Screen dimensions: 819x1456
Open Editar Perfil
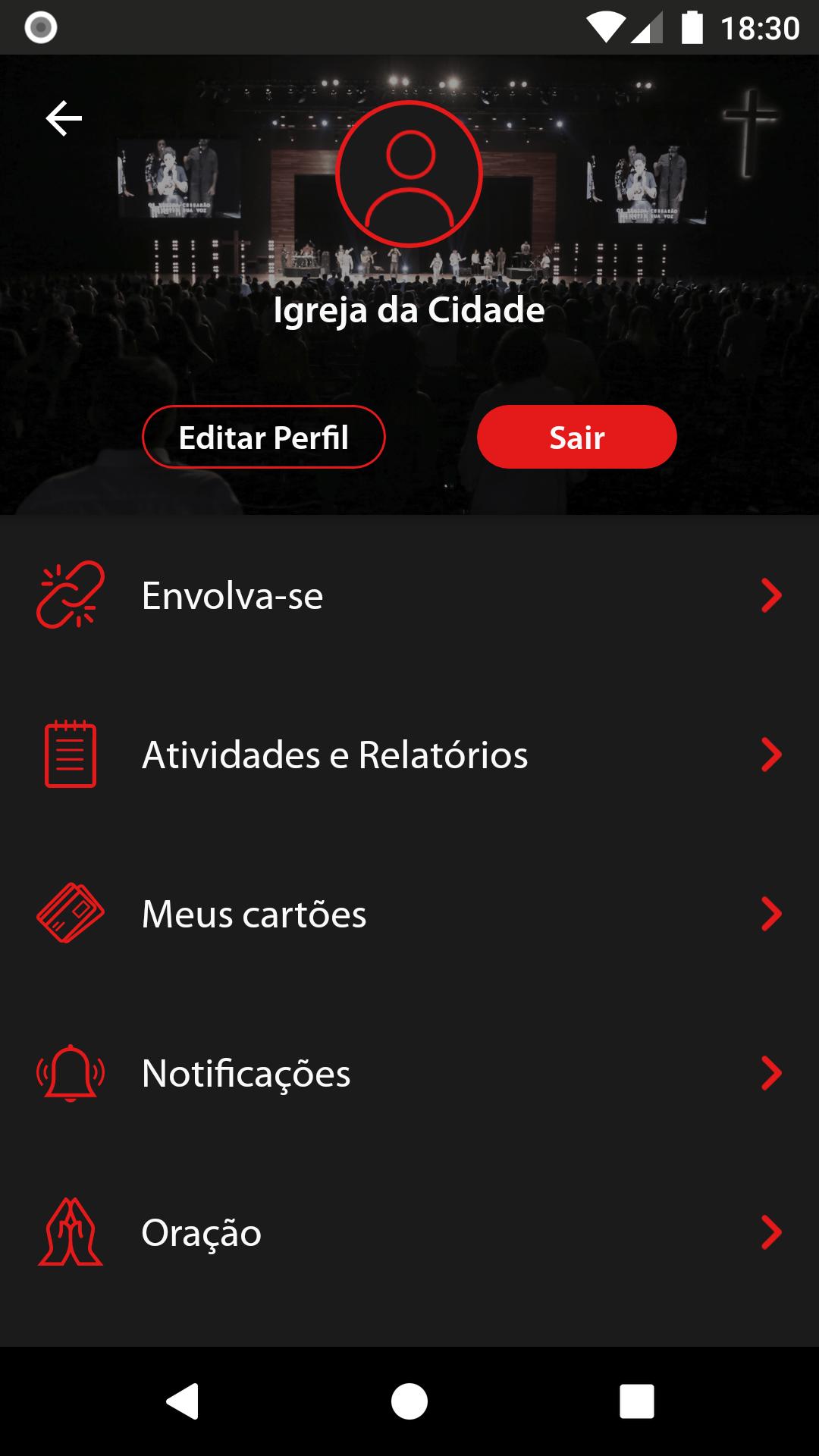coord(264,438)
